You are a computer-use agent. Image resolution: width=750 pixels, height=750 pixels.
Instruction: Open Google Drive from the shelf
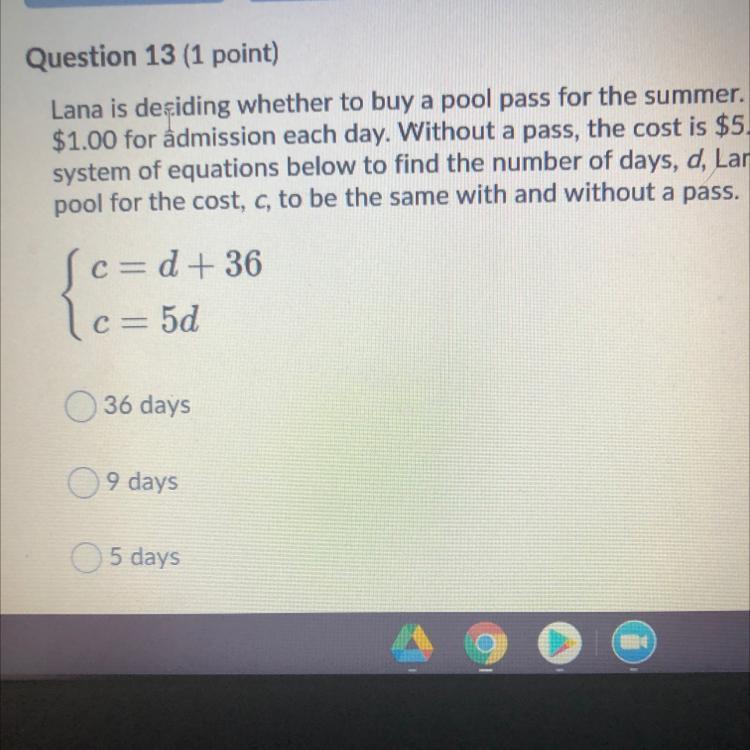point(412,646)
